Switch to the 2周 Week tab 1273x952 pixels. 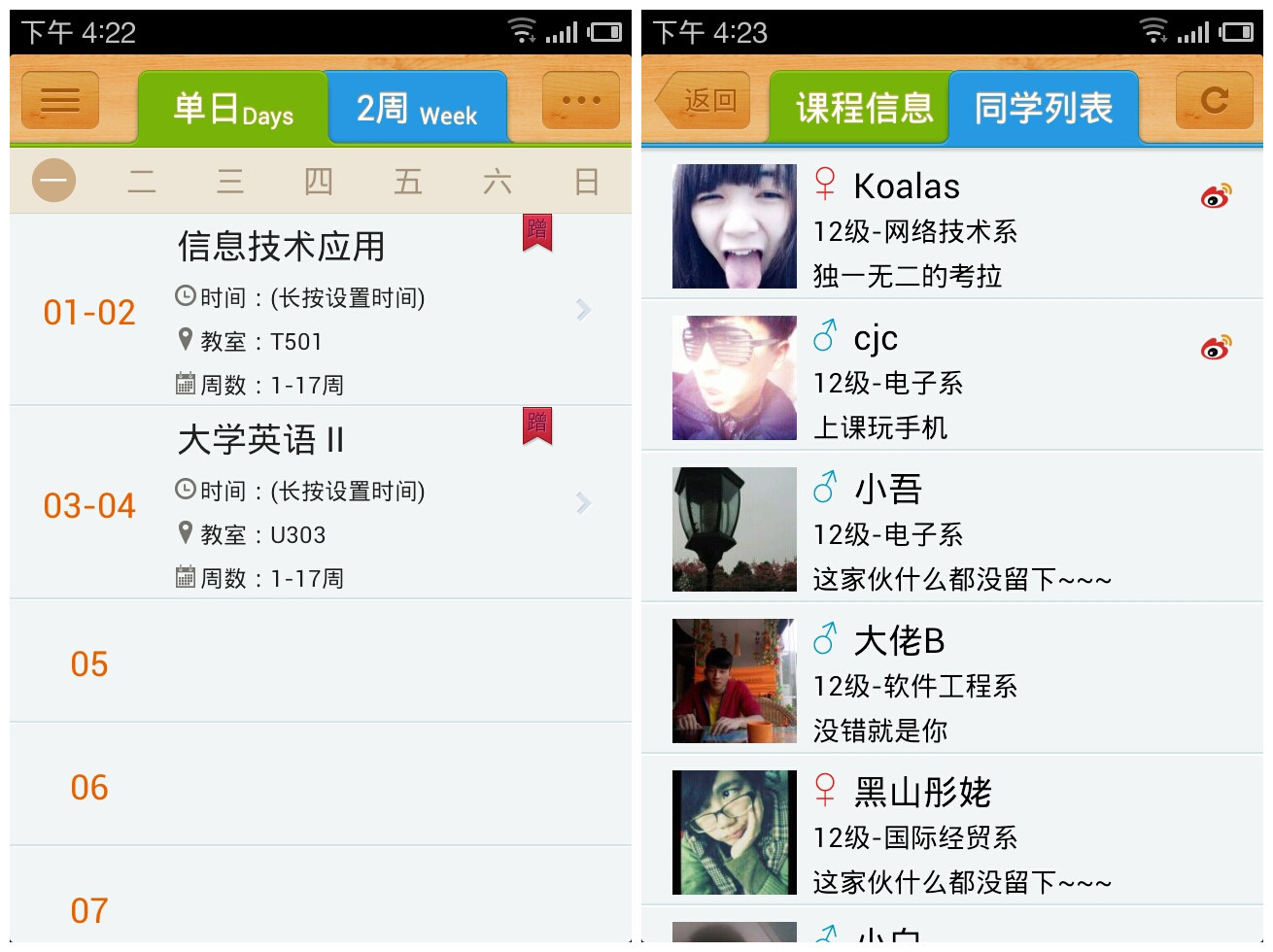click(417, 108)
